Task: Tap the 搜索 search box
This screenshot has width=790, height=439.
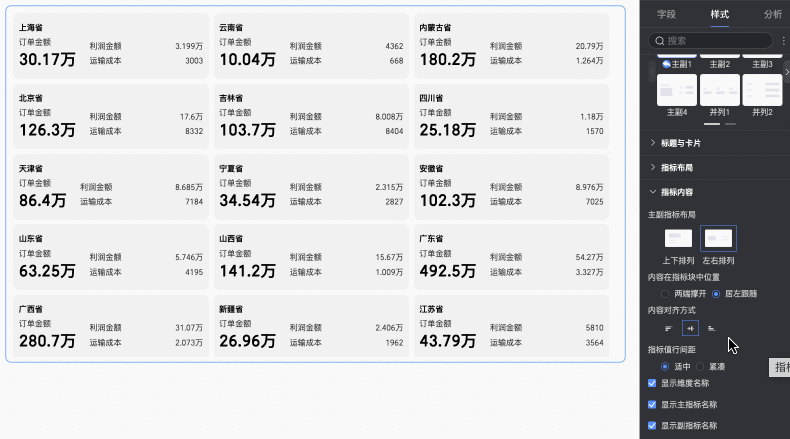Action: coord(710,41)
